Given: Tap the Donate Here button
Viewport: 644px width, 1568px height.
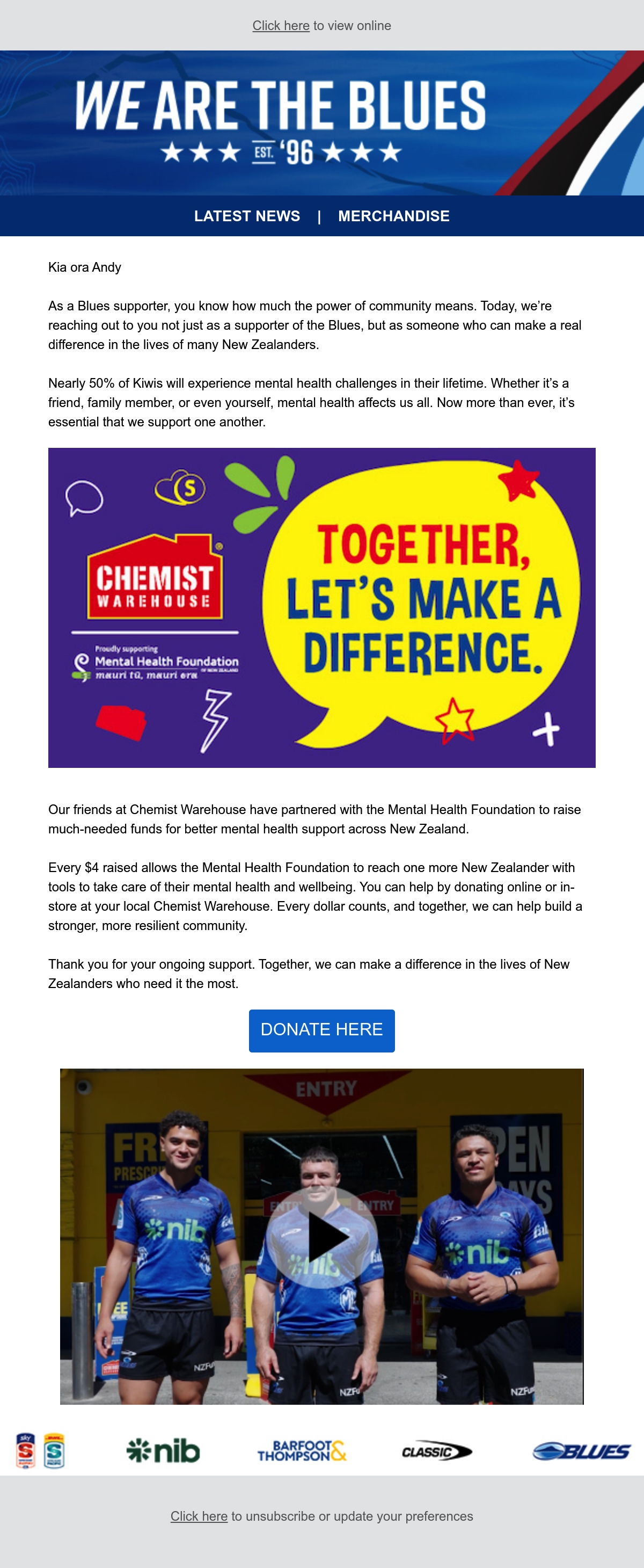Looking at the screenshot, I should coord(321,1030).
